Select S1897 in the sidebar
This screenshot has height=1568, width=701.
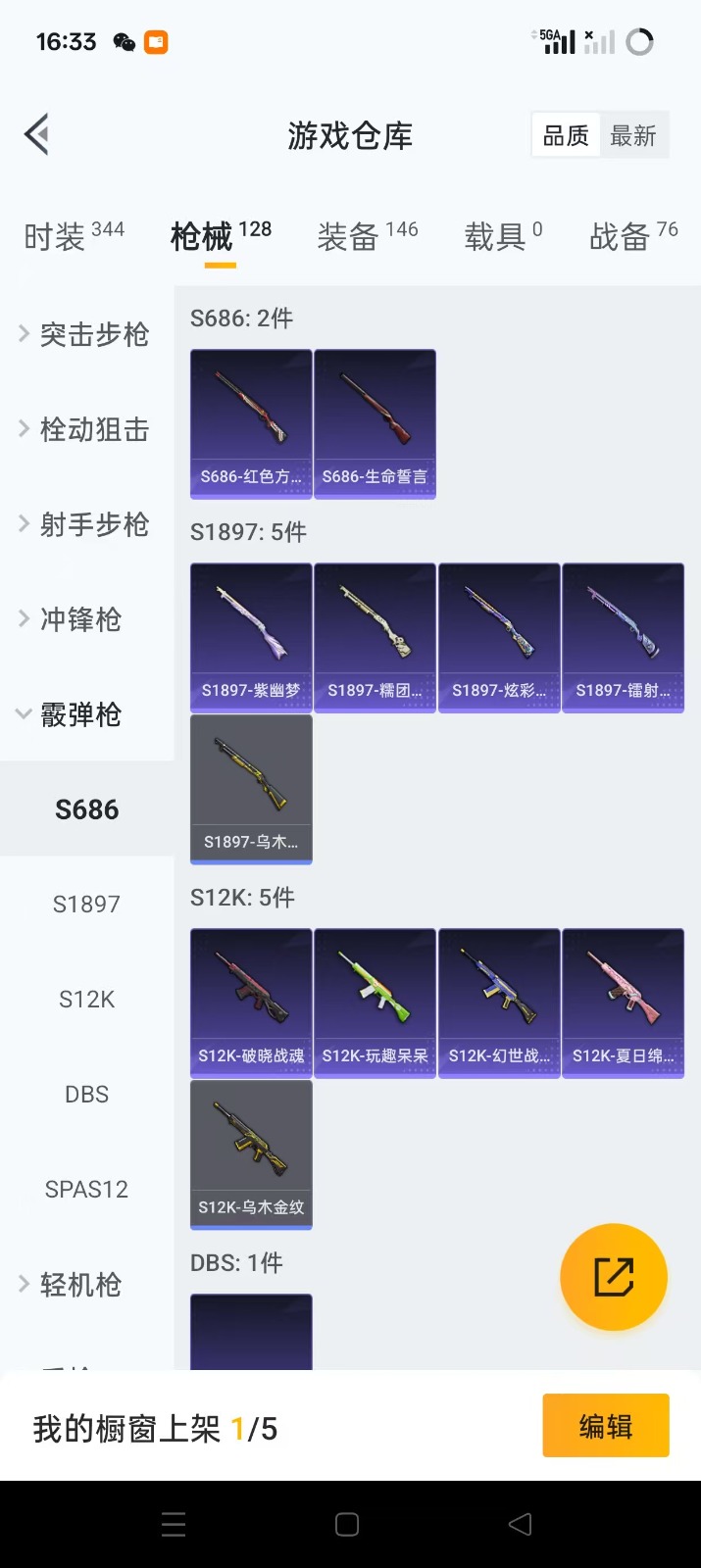click(86, 904)
